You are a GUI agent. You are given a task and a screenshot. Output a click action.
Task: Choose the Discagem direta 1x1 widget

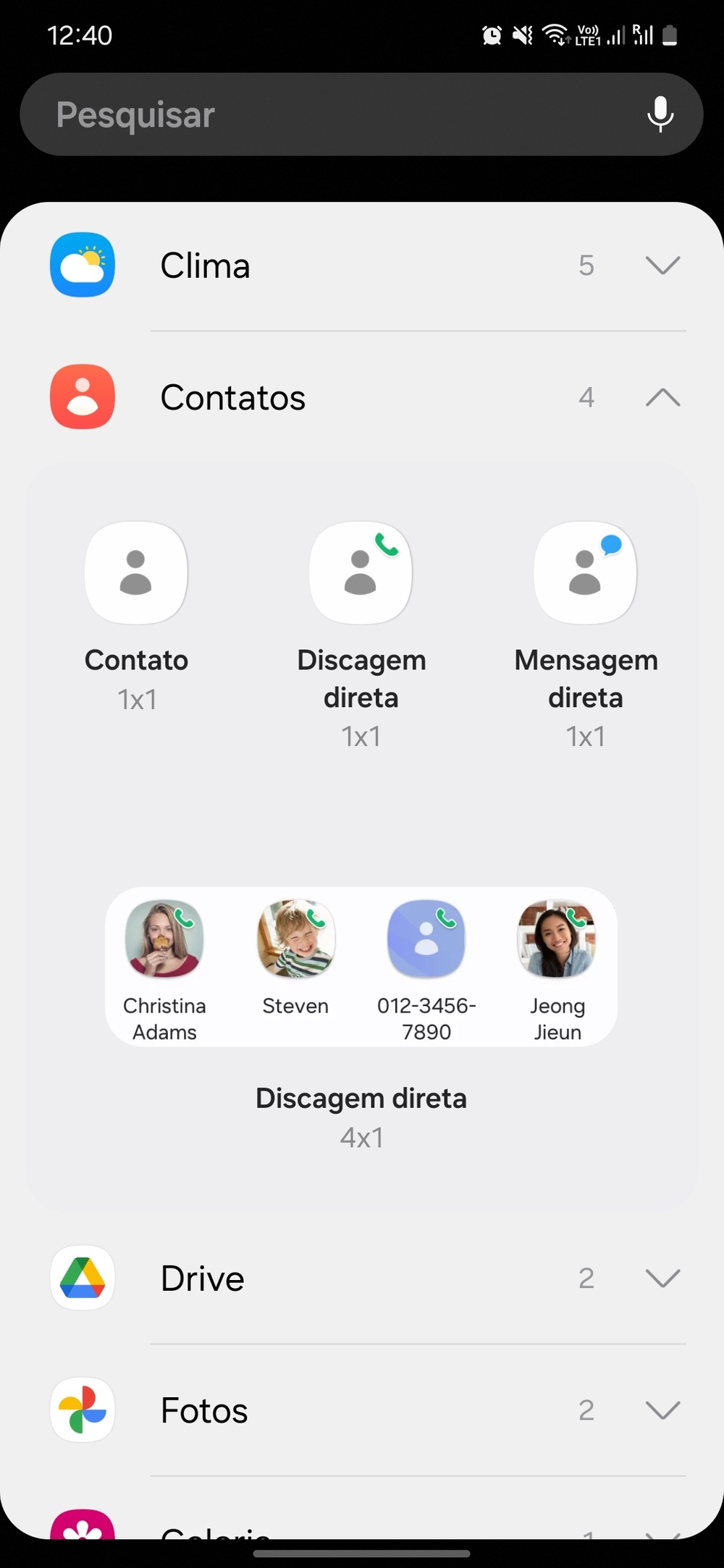[361, 573]
